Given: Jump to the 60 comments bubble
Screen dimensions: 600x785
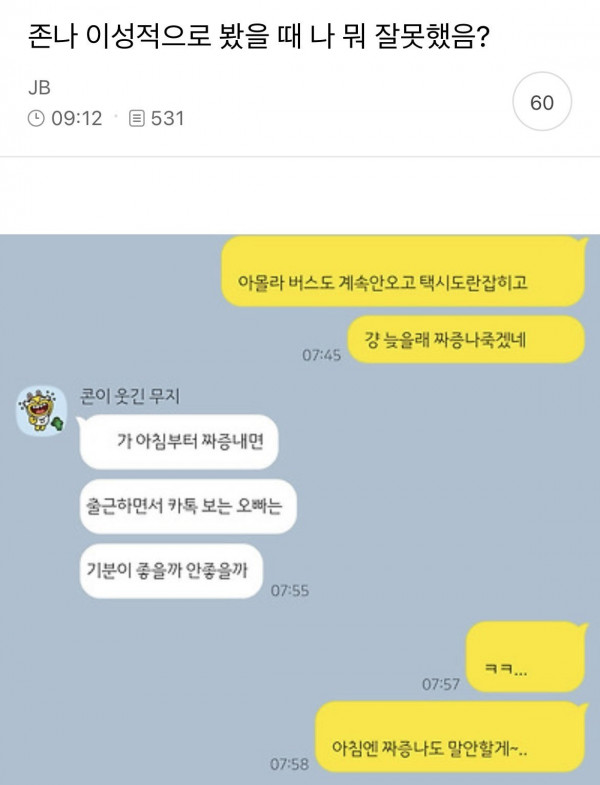Looking at the screenshot, I should click(x=542, y=104).
